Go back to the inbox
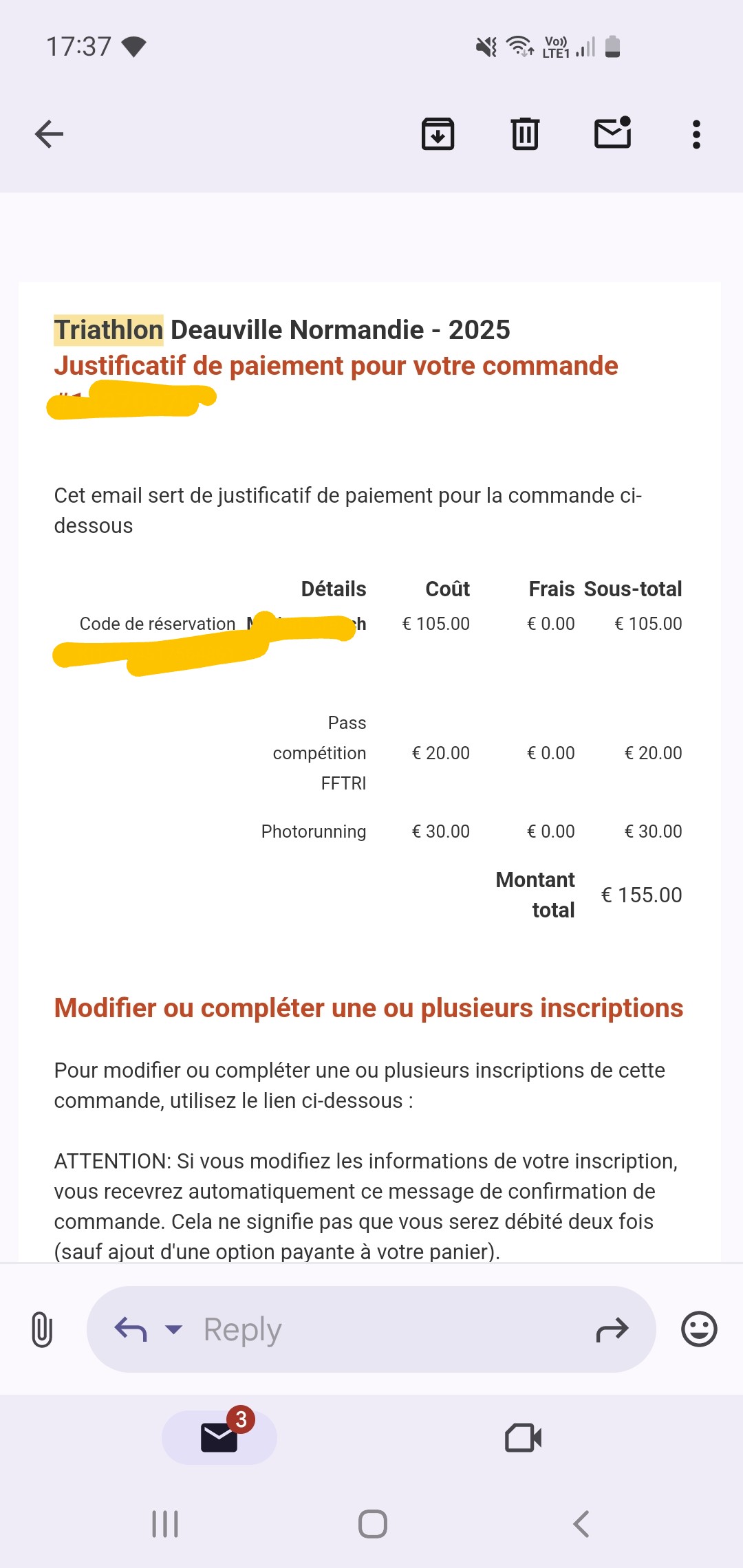The height and width of the screenshot is (1568, 743). [49, 134]
